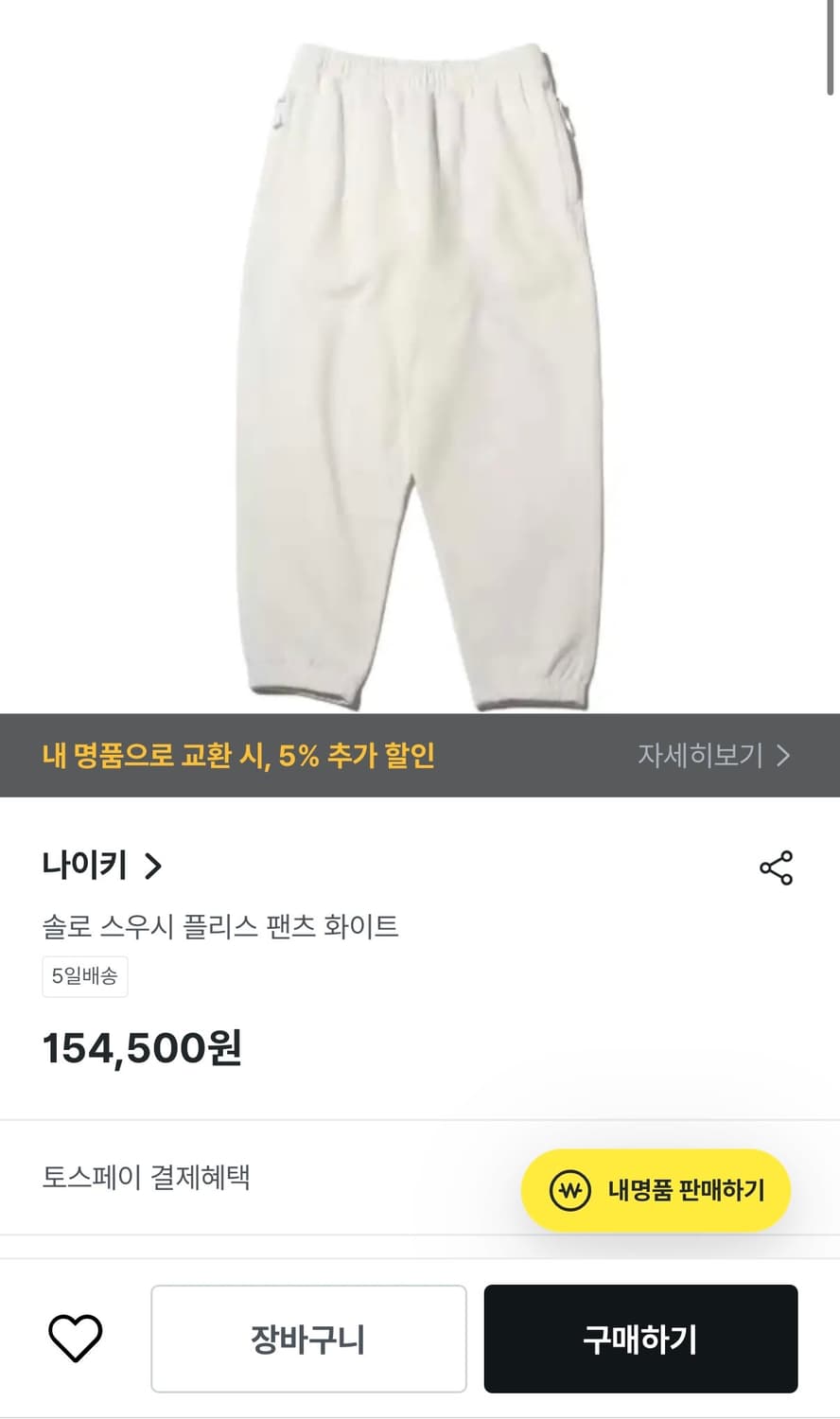
Task: Select the 5일배송 shipping badge
Action: coord(85,976)
